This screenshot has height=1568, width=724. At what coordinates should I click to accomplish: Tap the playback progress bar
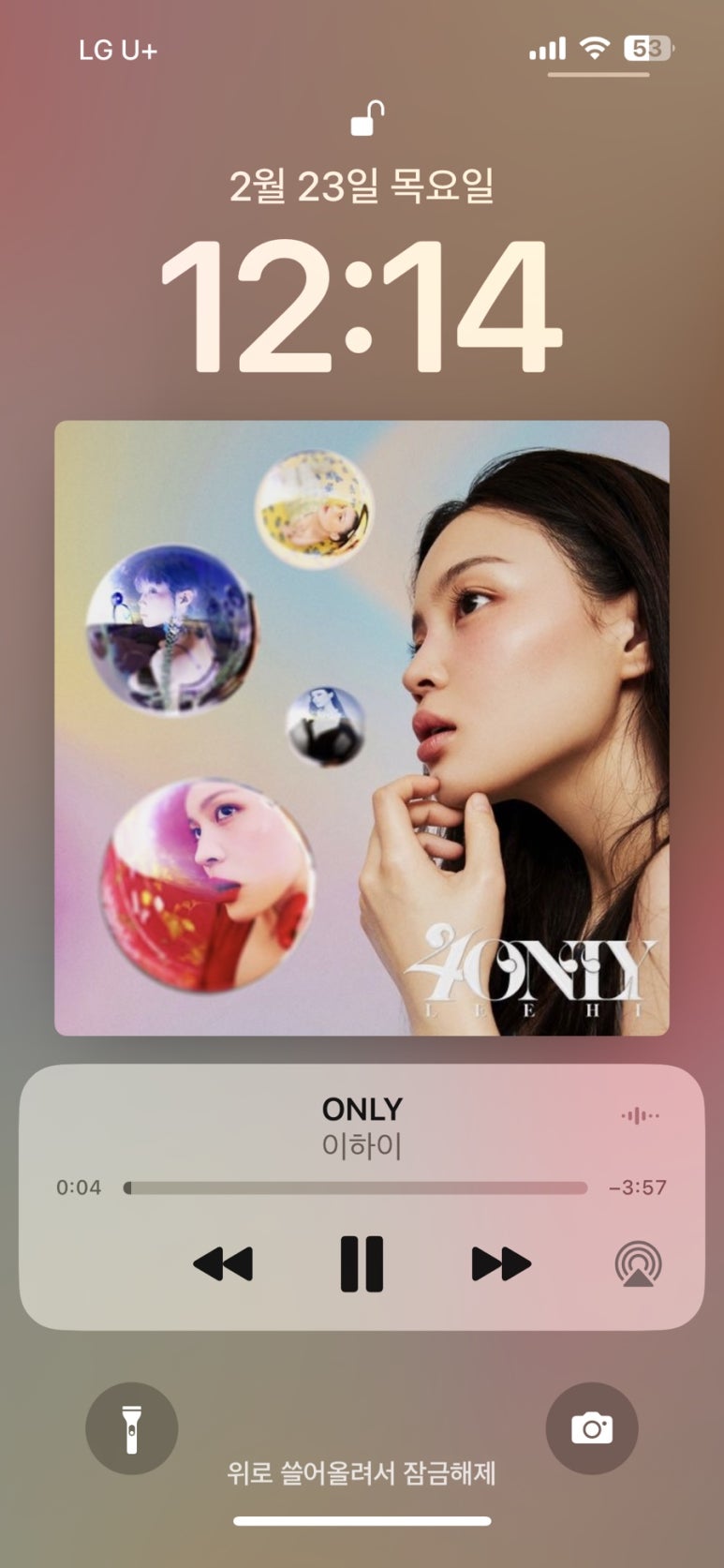pyautogui.click(x=356, y=1187)
